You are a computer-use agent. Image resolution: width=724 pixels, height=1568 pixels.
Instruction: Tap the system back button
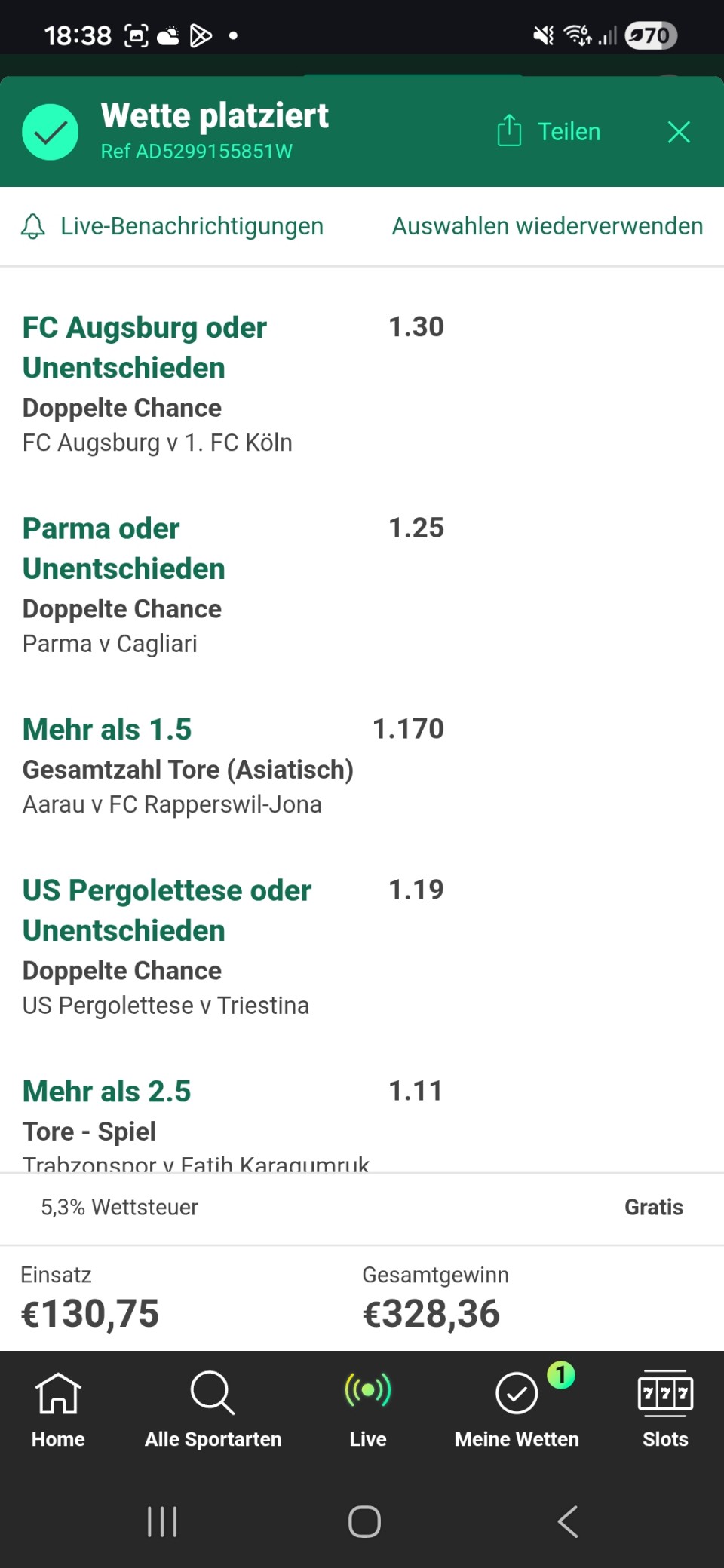coord(568,1521)
